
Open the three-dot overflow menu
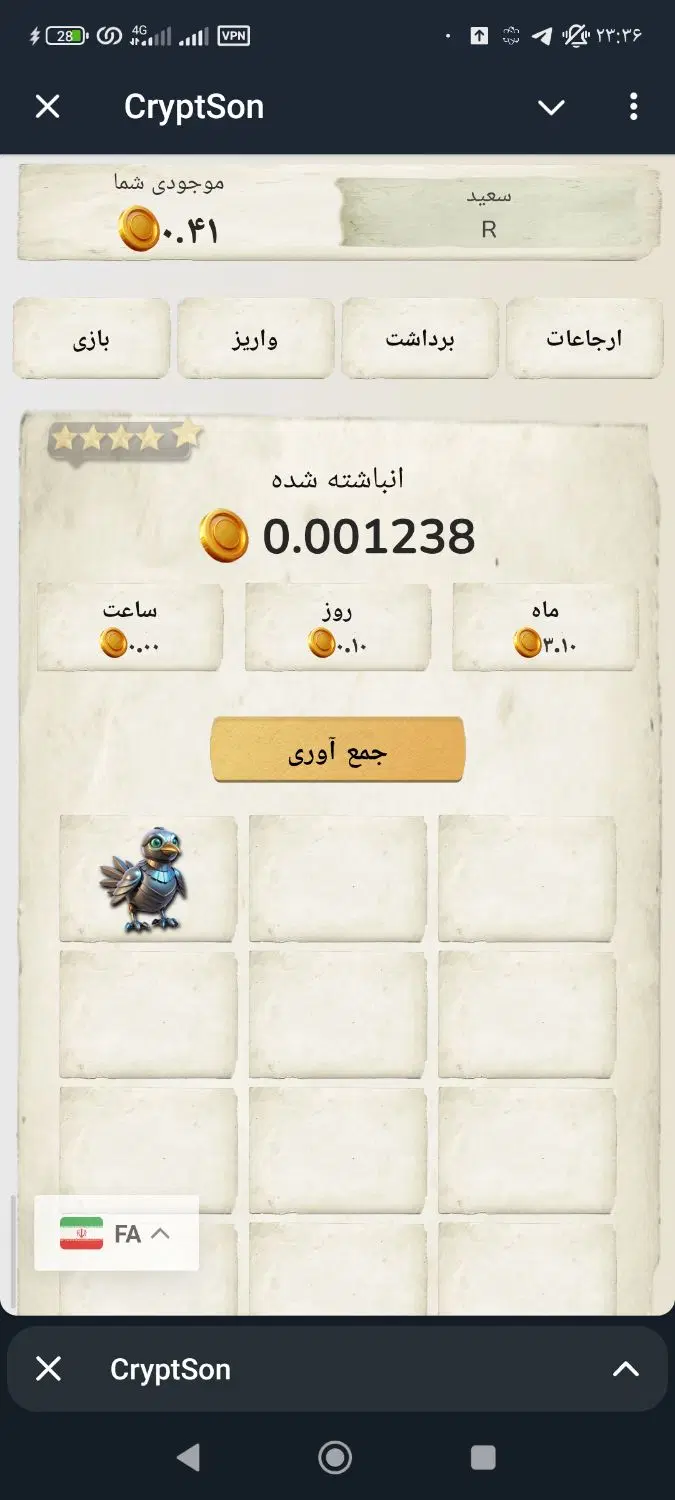pyautogui.click(x=633, y=107)
